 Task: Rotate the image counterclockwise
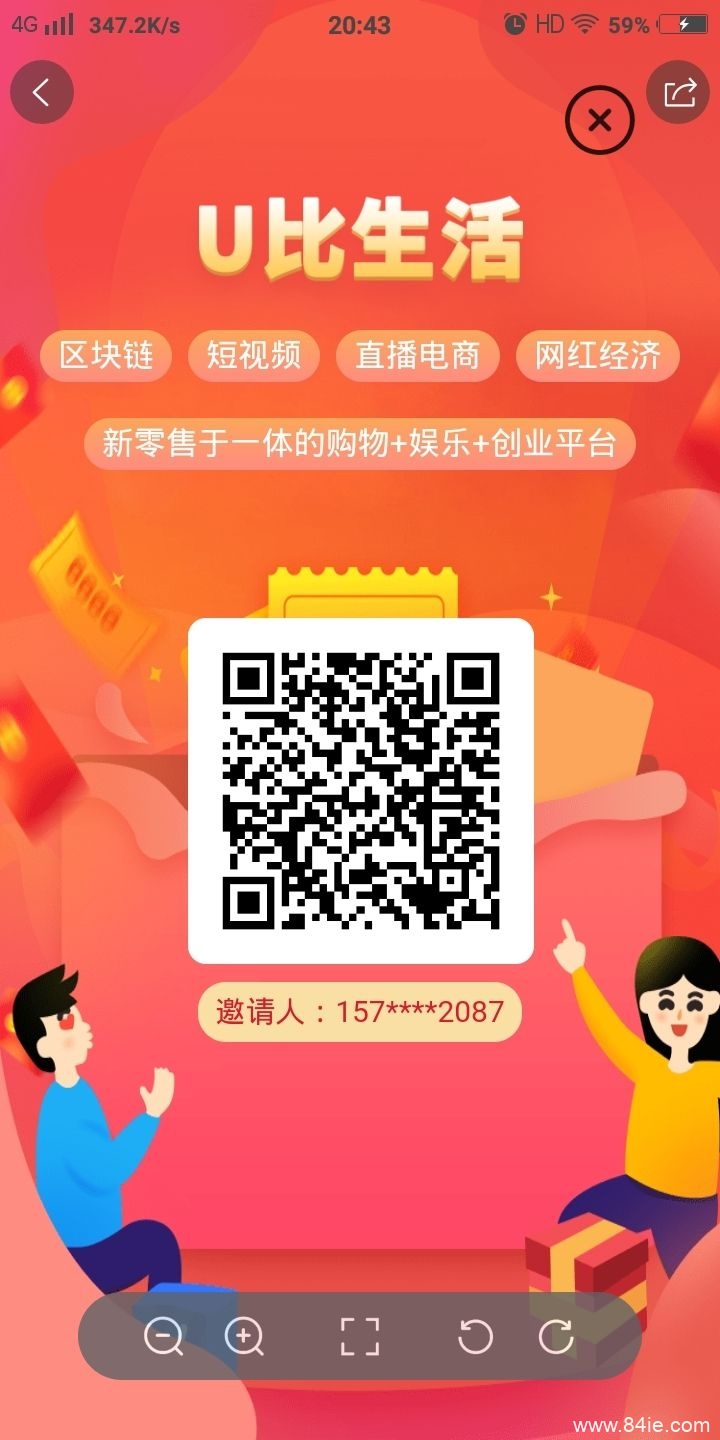pyautogui.click(x=475, y=1336)
